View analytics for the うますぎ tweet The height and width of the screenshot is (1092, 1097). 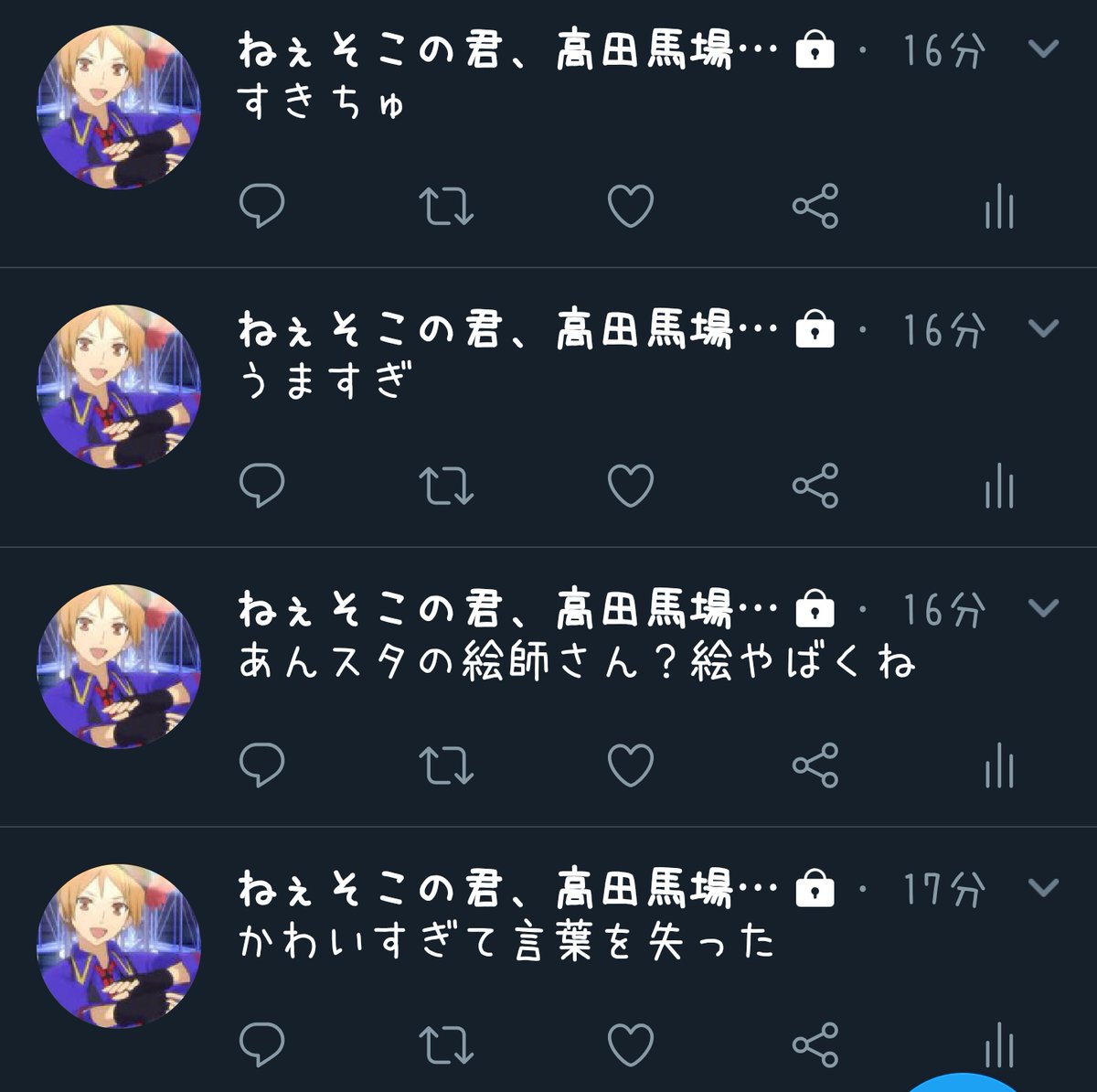1000,486
